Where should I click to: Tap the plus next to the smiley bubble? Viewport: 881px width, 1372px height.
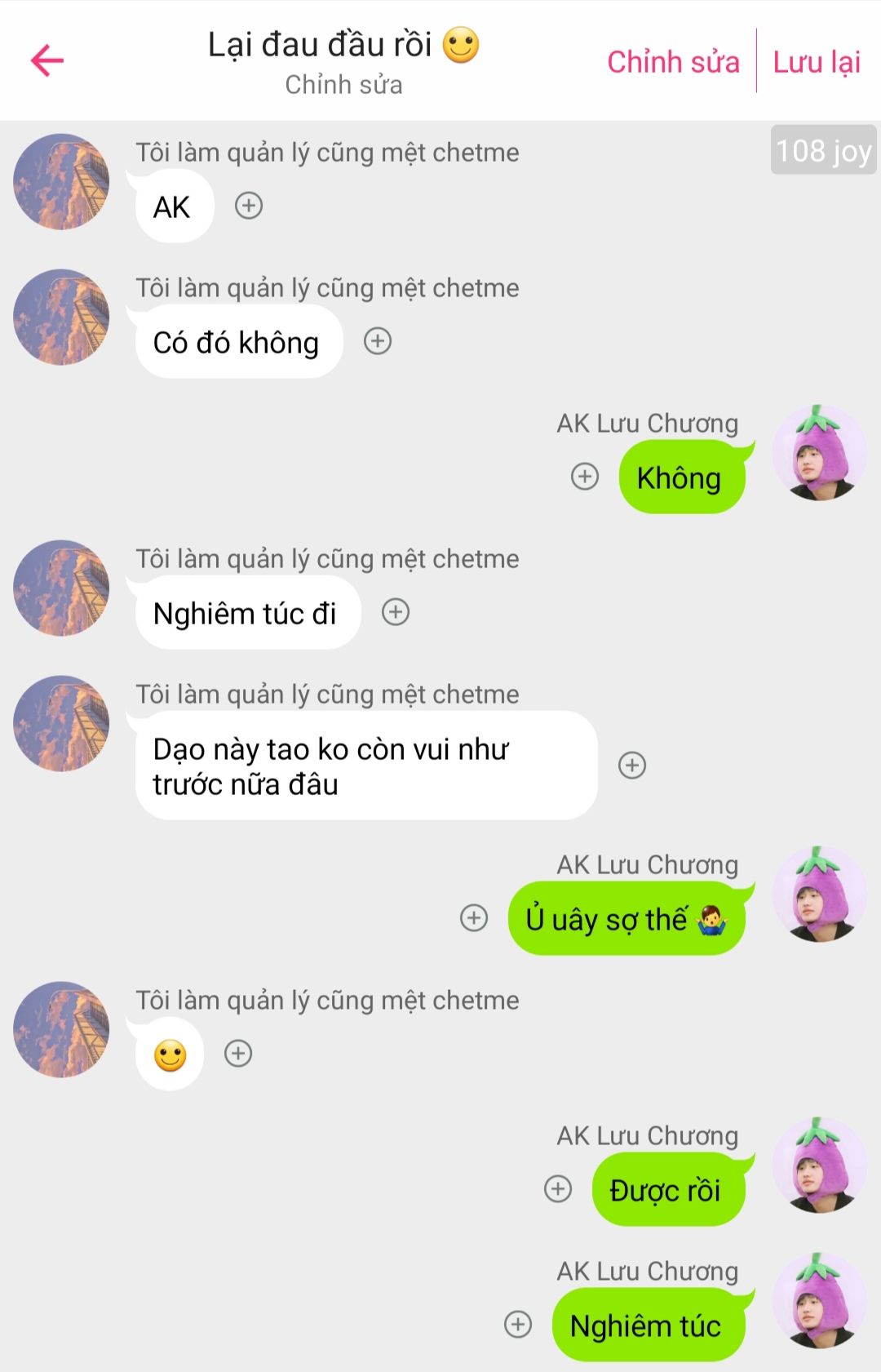point(238,1053)
